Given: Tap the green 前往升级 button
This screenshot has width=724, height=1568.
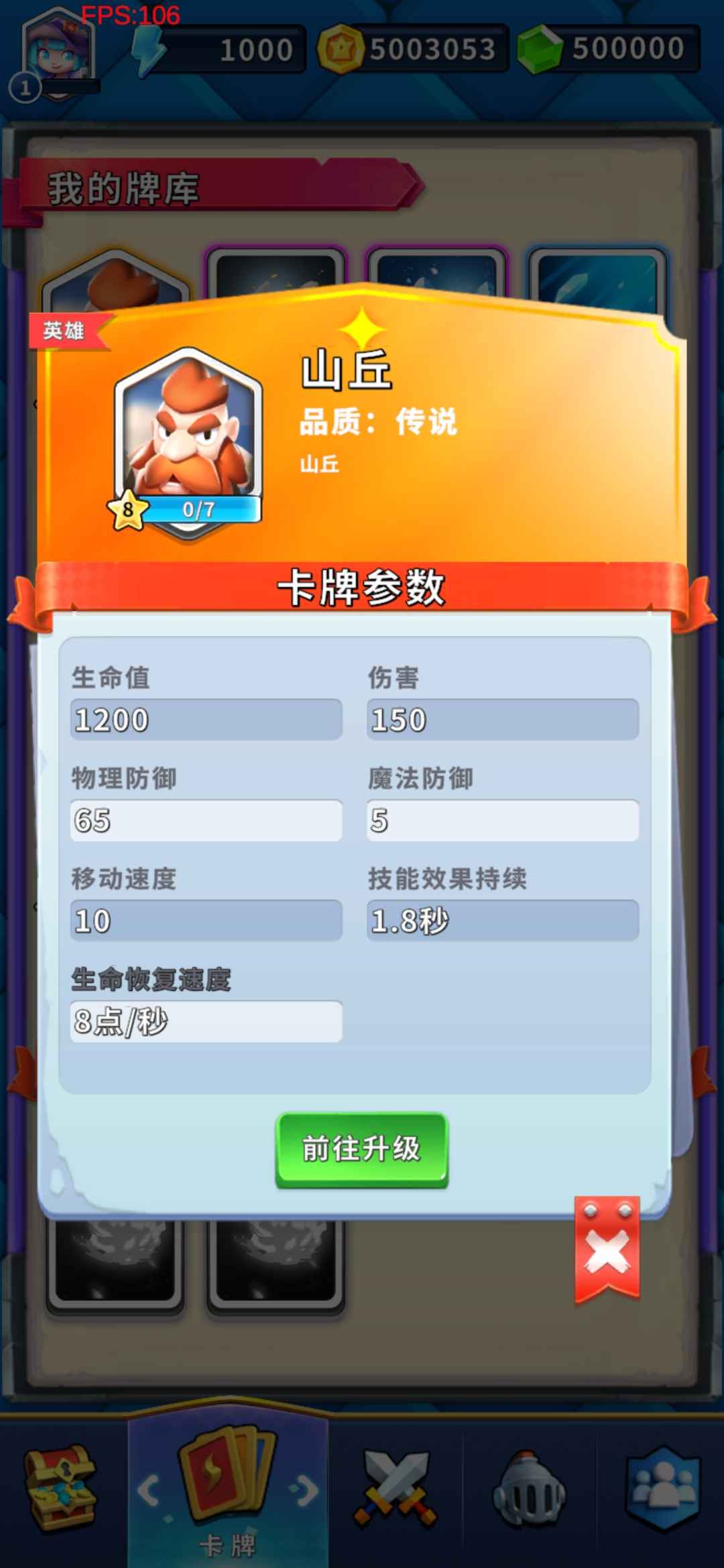Looking at the screenshot, I should coord(361,1149).
